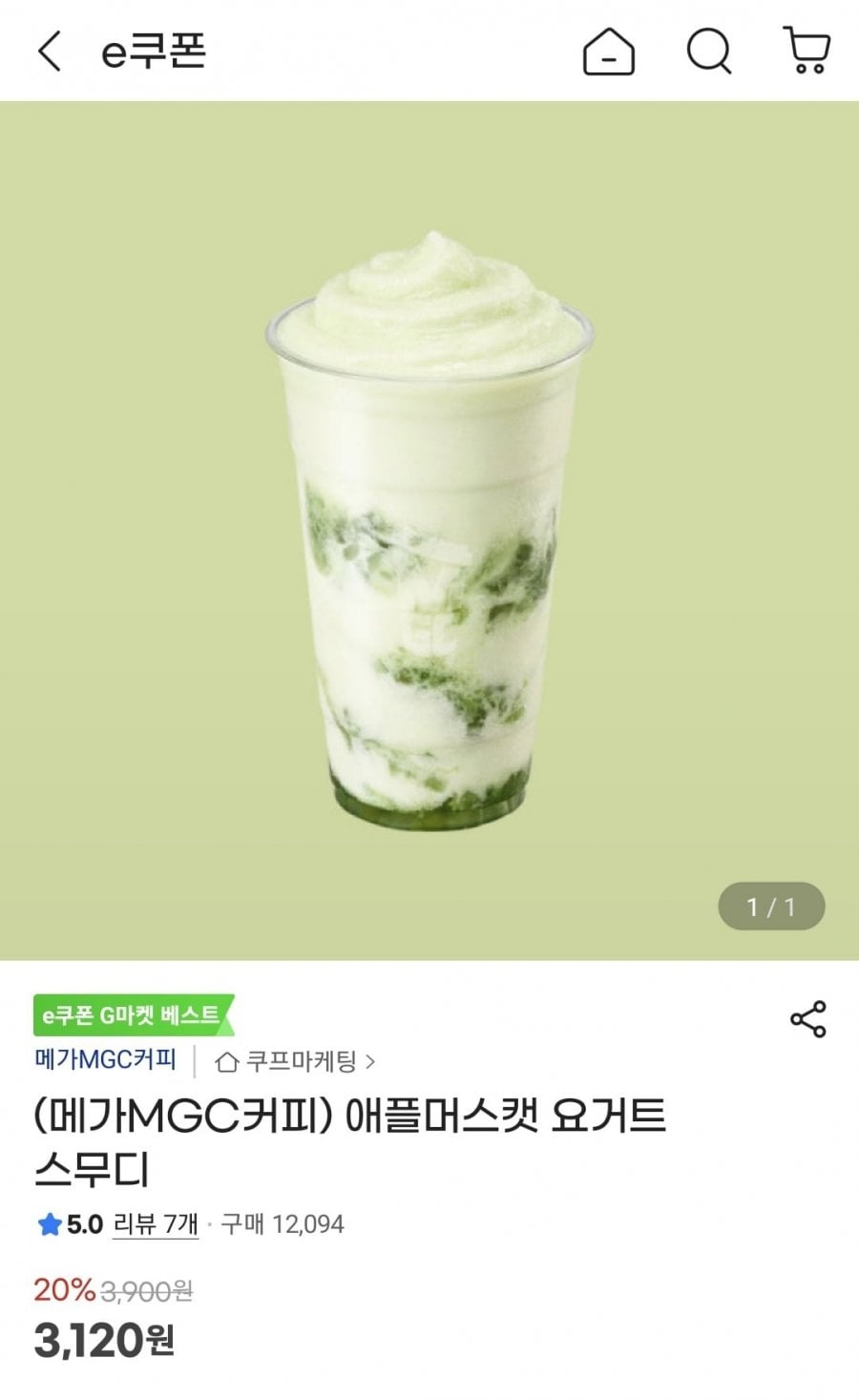859x1400 pixels.
Task: Visit the 쿠프마케팅 seller shop
Action: point(295,1061)
